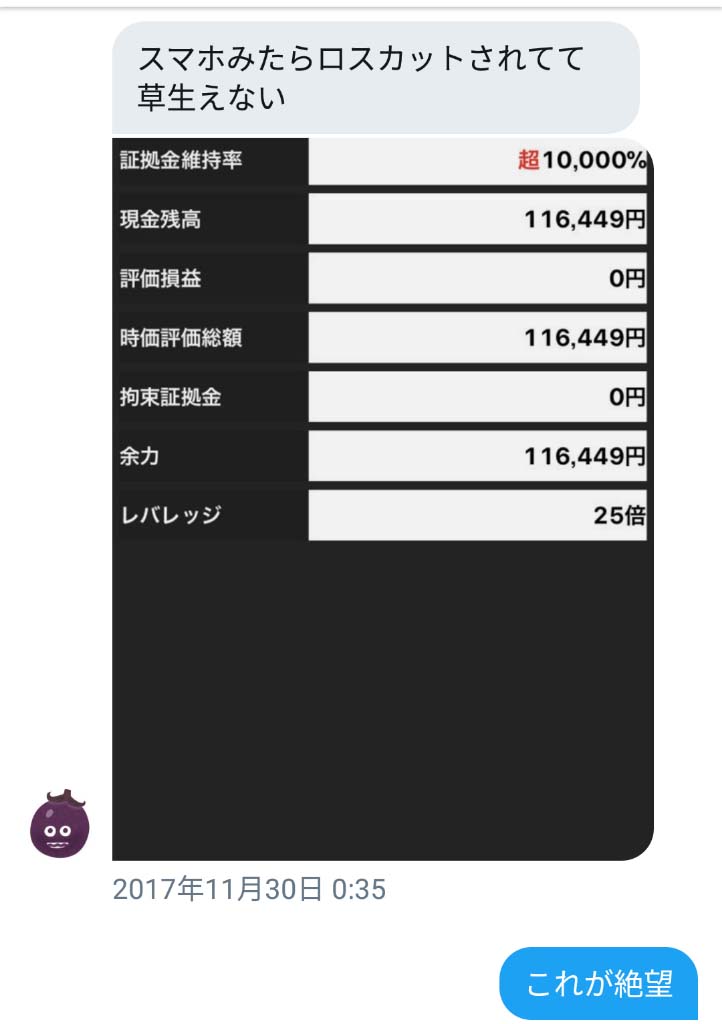The width and height of the screenshot is (722, 1024).
Task: Tap the sender's purple avatar
Action: pyautogui.click(x=60, y=824)
